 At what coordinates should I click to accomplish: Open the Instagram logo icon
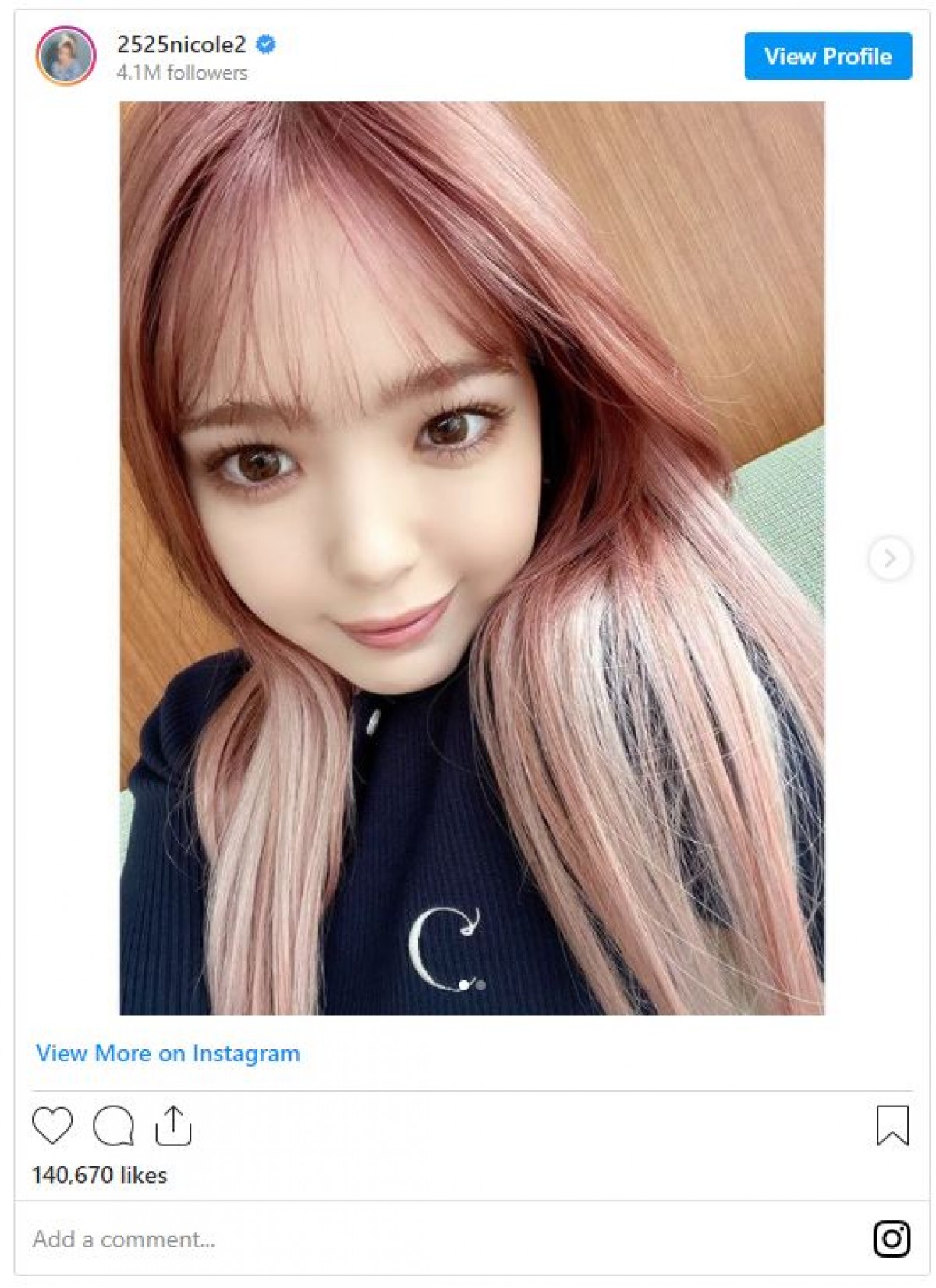click(892, 1238)
